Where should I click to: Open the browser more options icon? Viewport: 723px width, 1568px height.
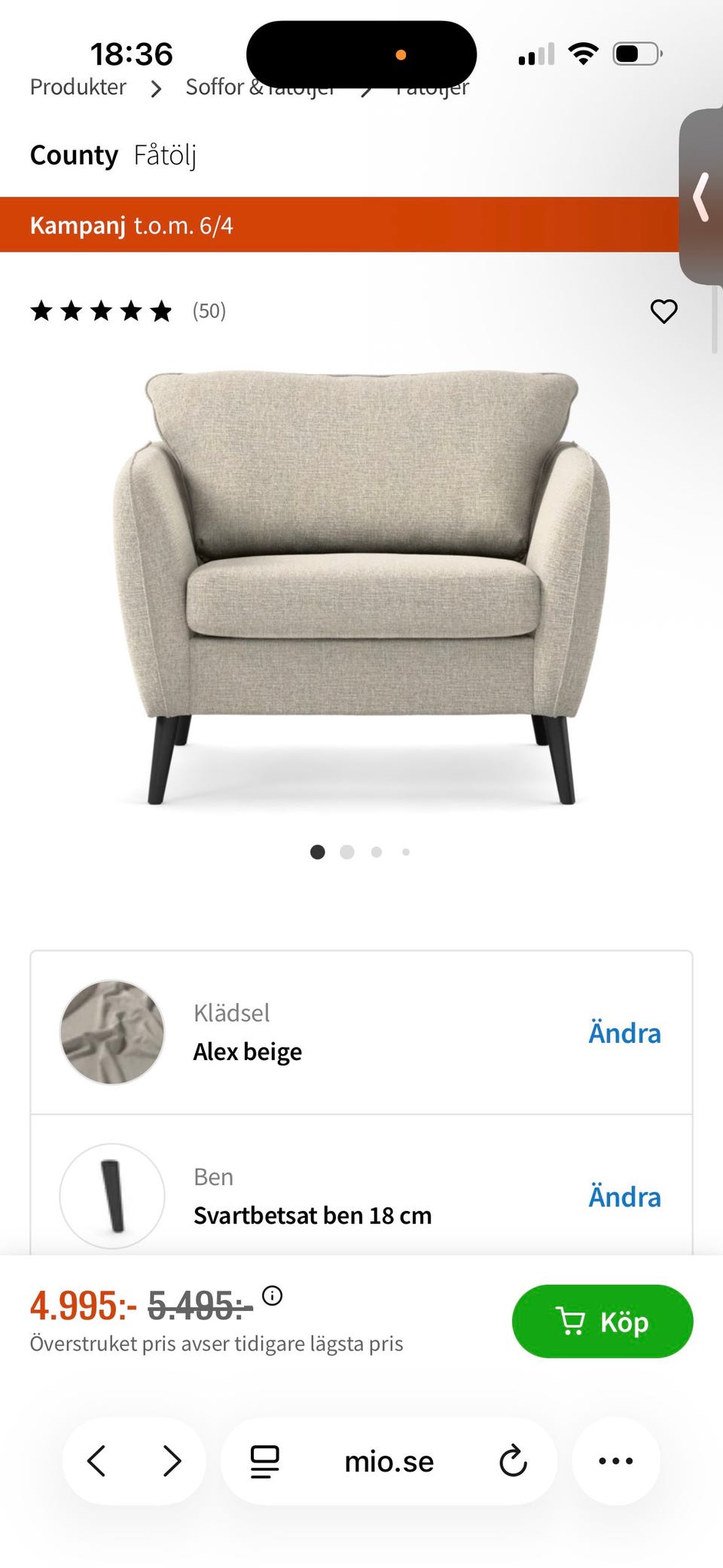pos(616,1459)
